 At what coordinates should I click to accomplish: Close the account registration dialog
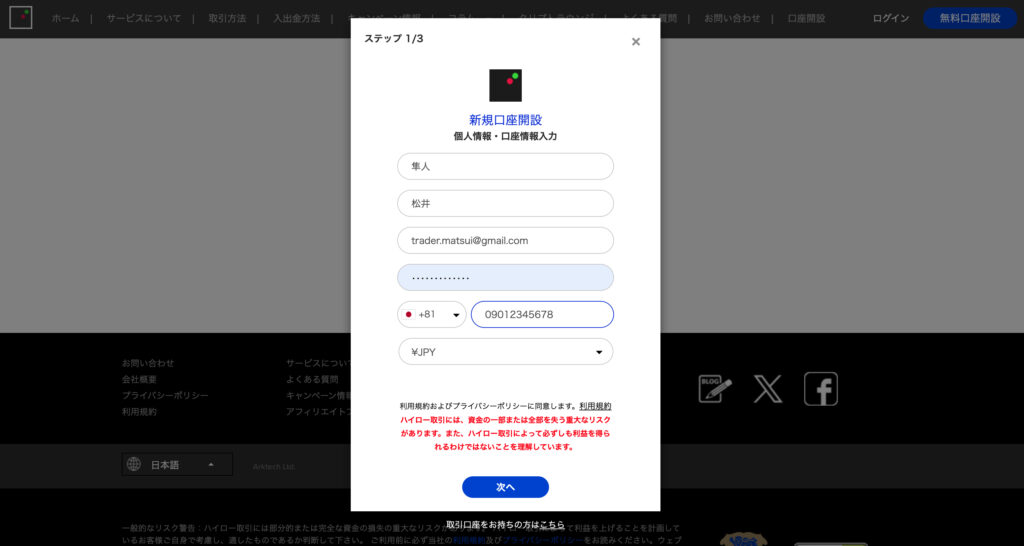point(636,42)
